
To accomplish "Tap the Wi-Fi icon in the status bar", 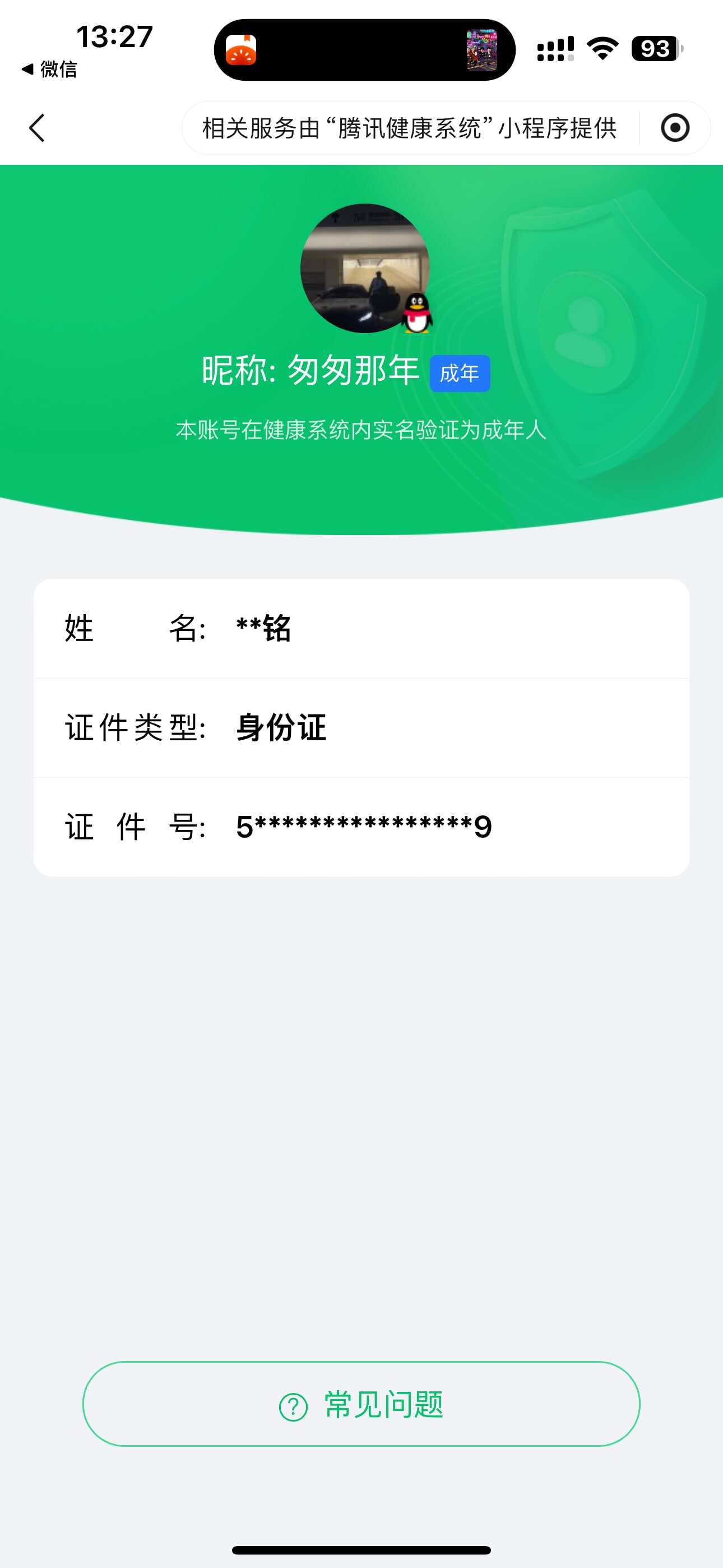I will pyautogui.click(x=602, y=48).
